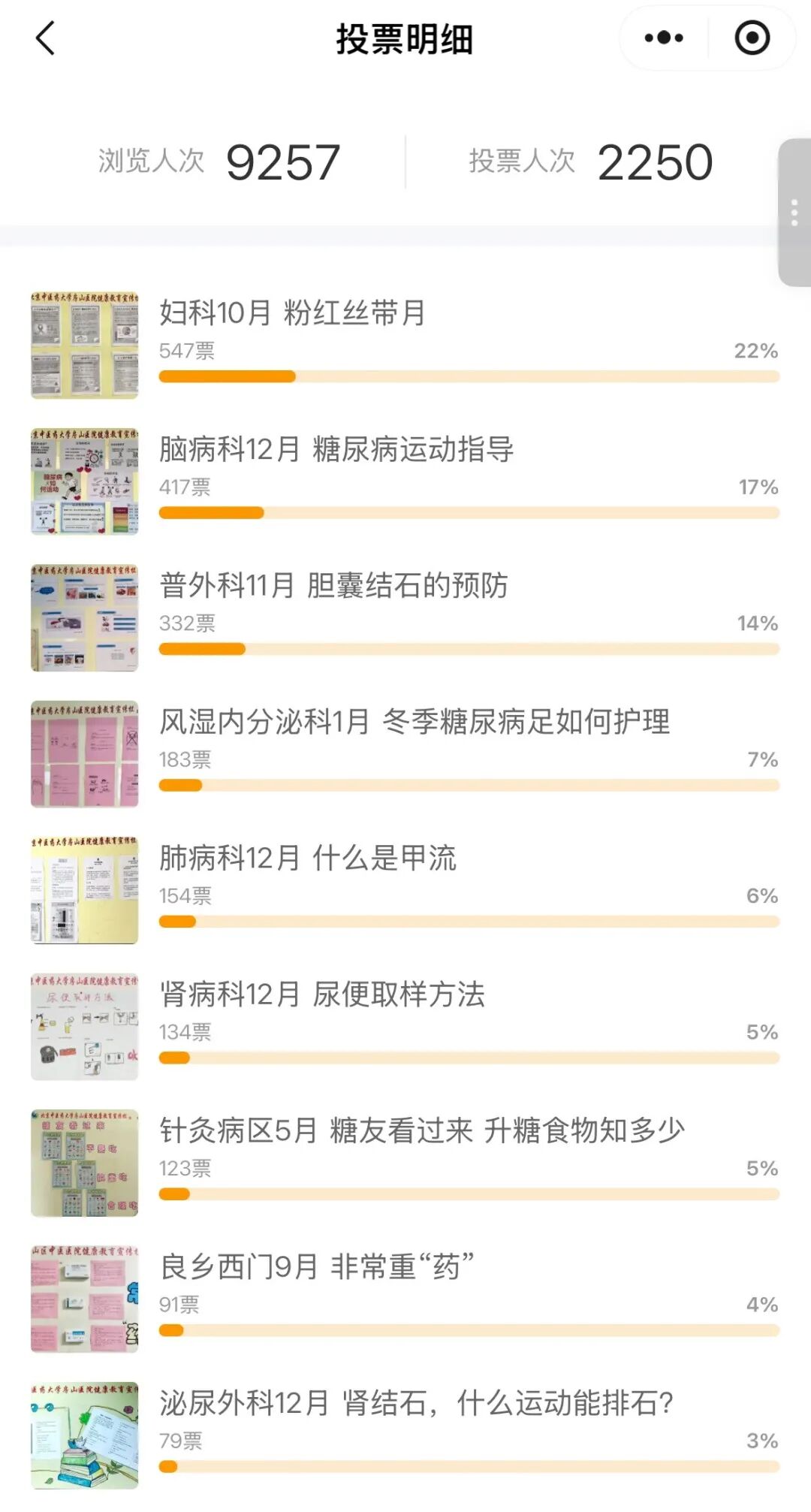Enlarge the 针灸病区5月 升糖食物 poster

(x=85, y=1163)
